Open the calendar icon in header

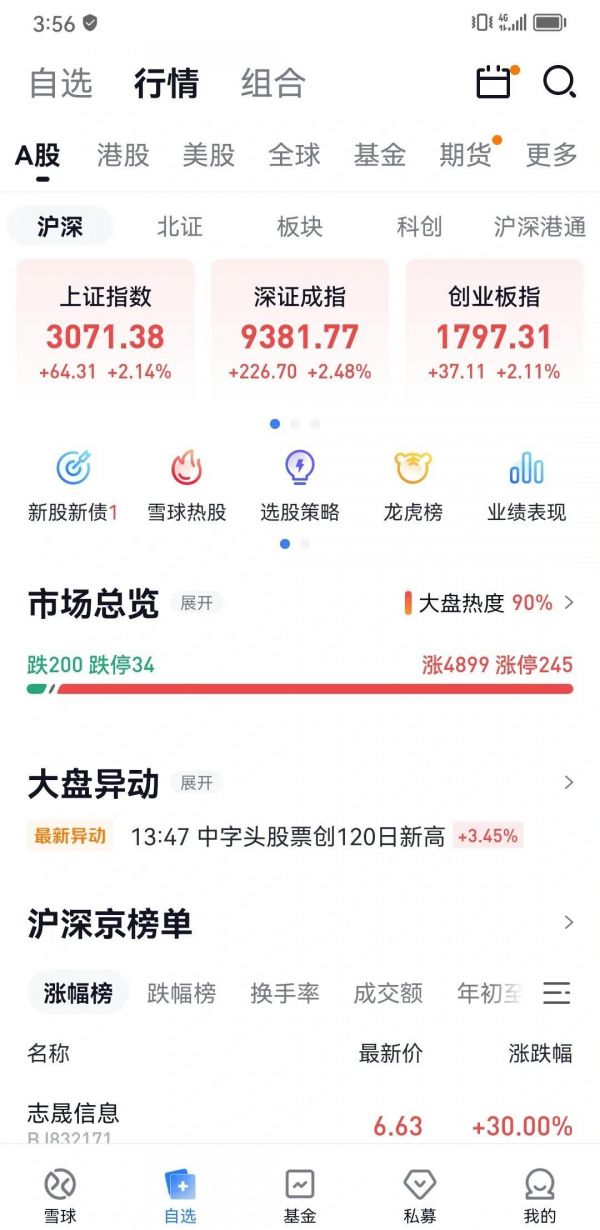pyautogui.click(x=494, y=82)
